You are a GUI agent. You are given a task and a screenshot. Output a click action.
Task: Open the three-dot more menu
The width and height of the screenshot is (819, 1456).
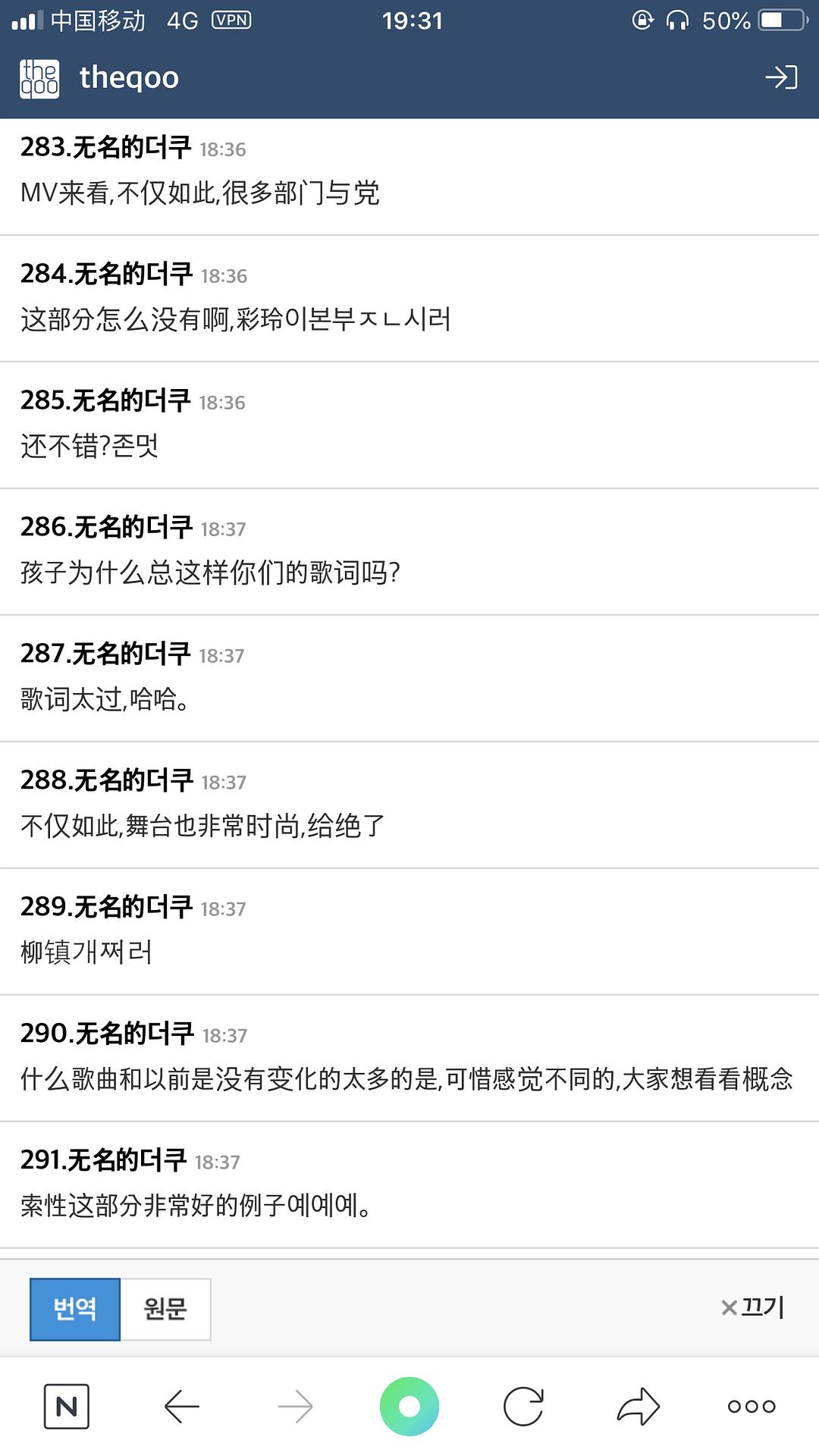(751, 1407)
